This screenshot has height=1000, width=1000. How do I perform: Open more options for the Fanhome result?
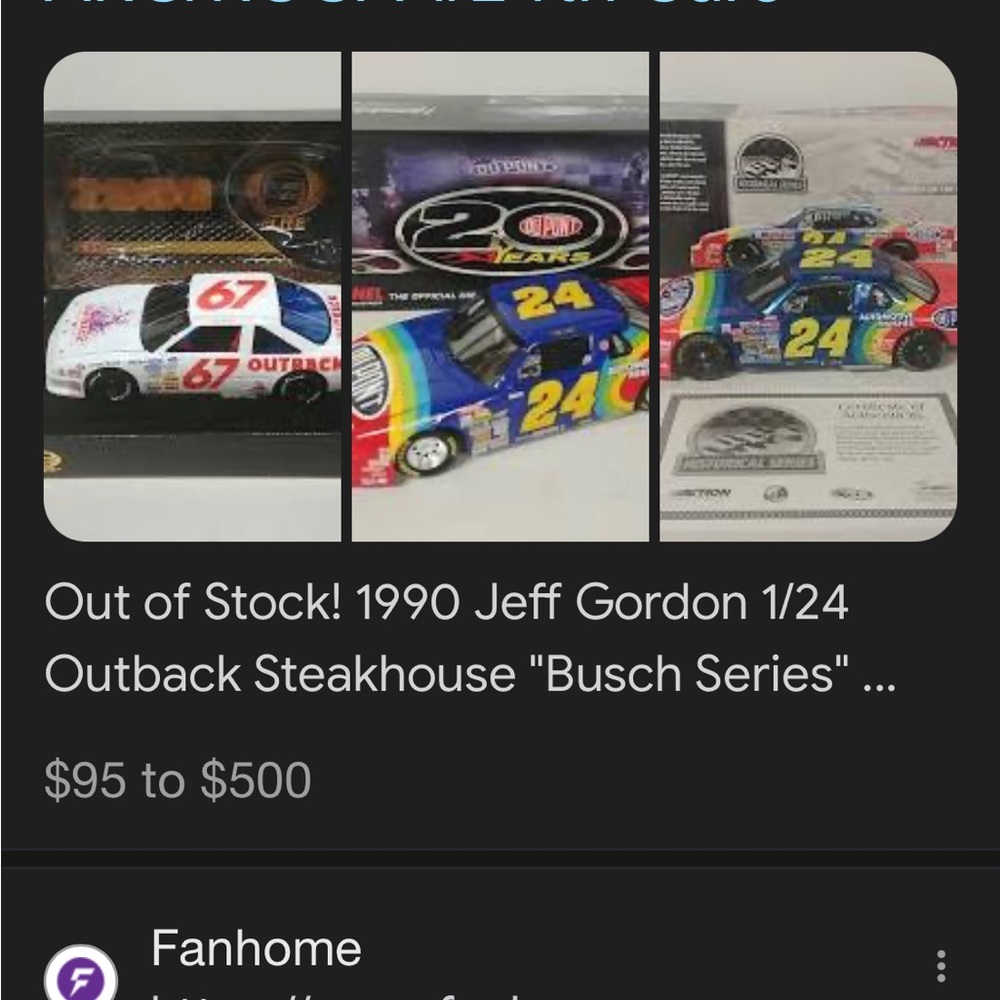click(940, 967)
